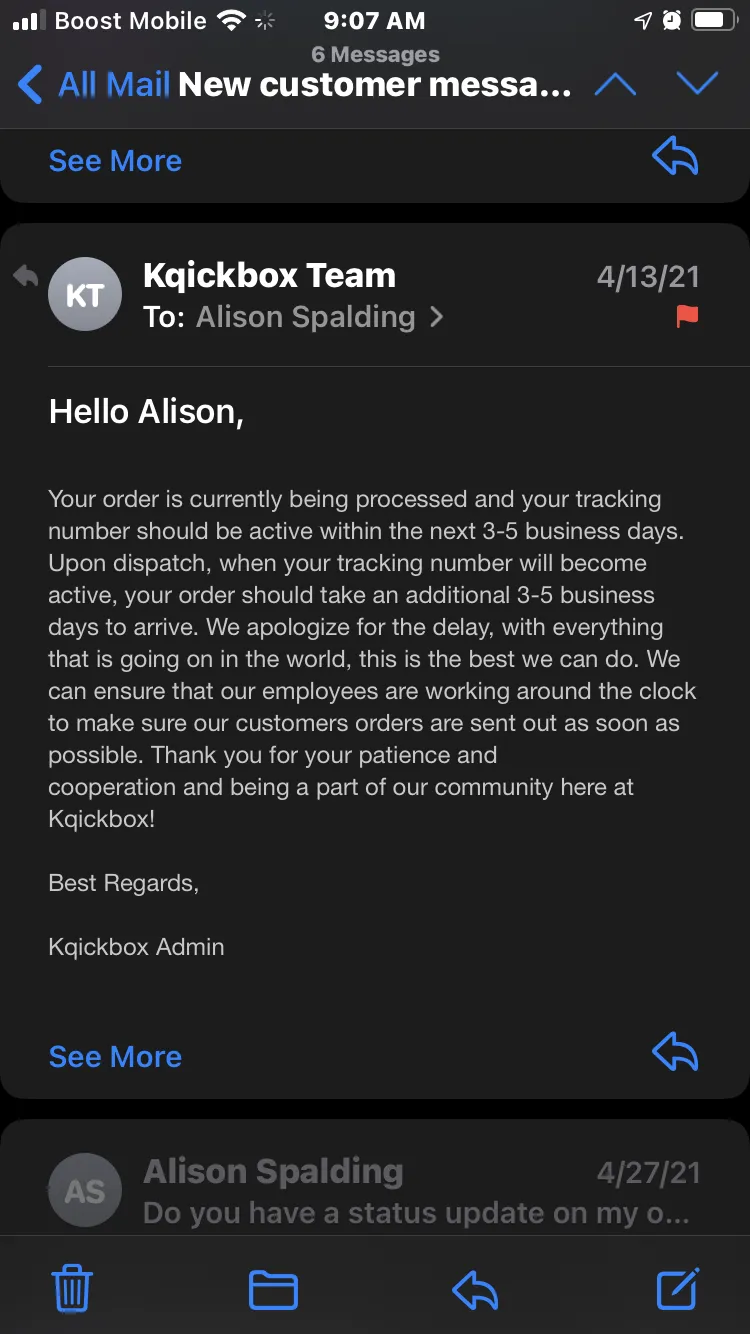Jump to the next message with down arrow
Image resolution: width=750 pixels, height=1334 pixels.
tap(697, 85)
